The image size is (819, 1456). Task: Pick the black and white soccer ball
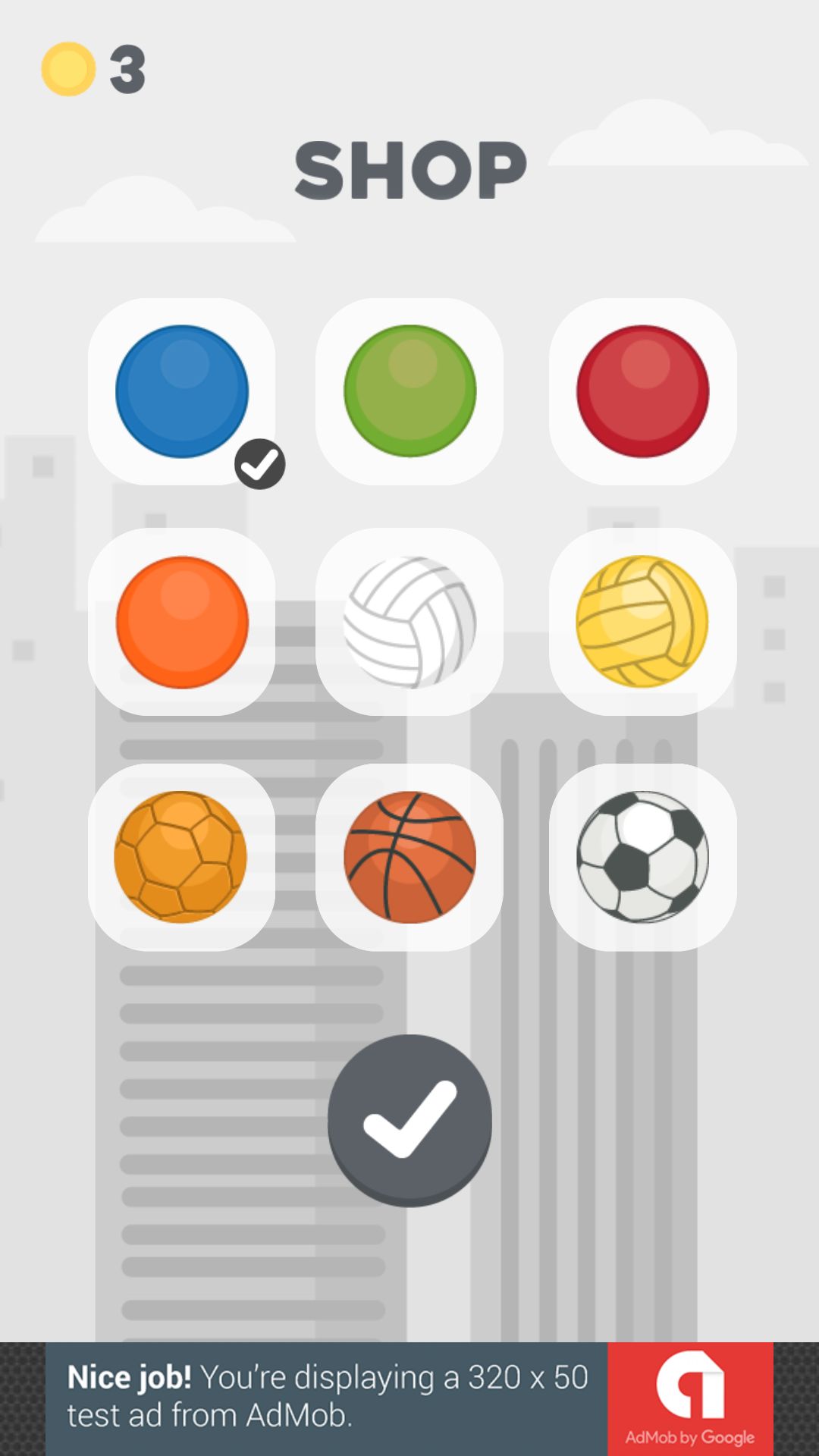coord(642,857)
